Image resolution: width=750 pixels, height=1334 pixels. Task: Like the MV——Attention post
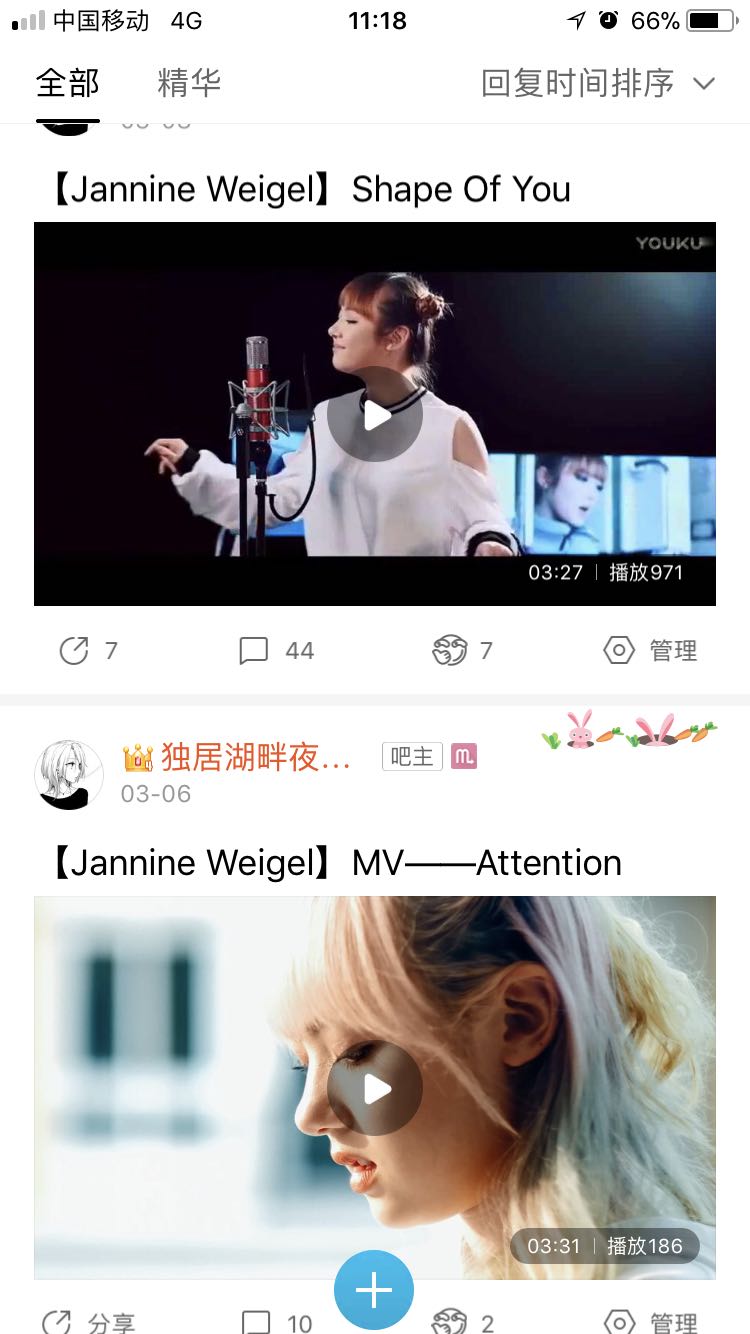pyautogui.click(x=463, y=1322)
